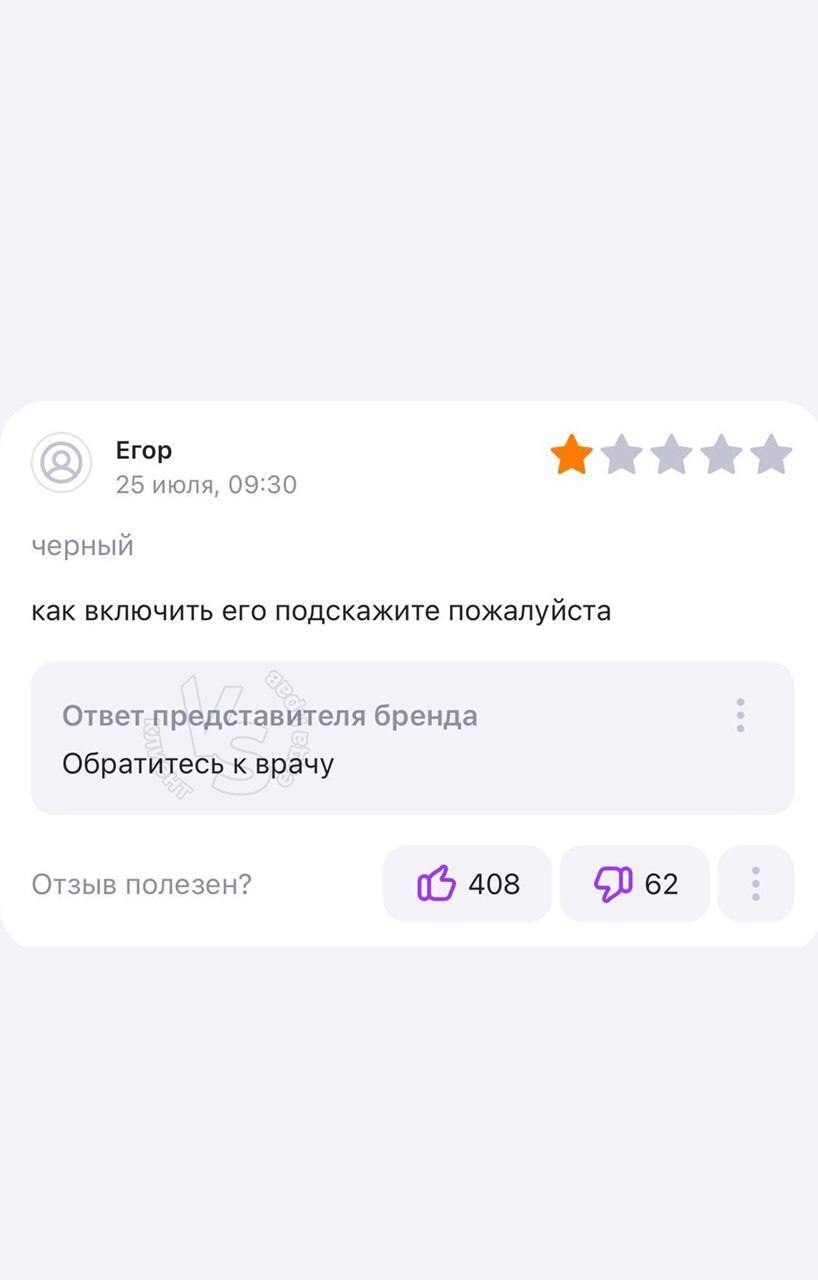818x1280 pixels.
Task: Mark Егор's review as helpful
Action: tap(467, 884)
